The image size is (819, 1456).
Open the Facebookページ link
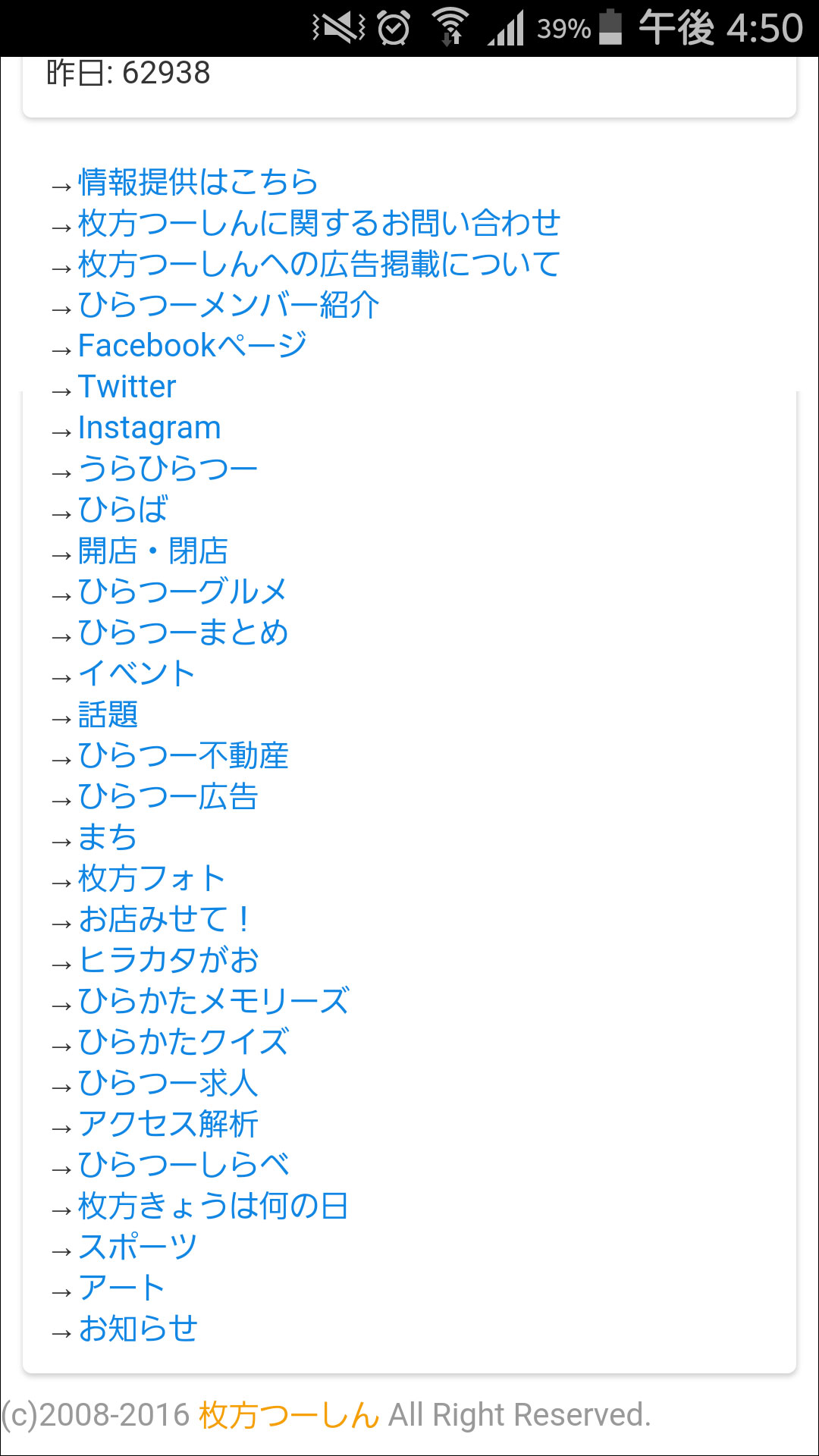click(192, 347)
